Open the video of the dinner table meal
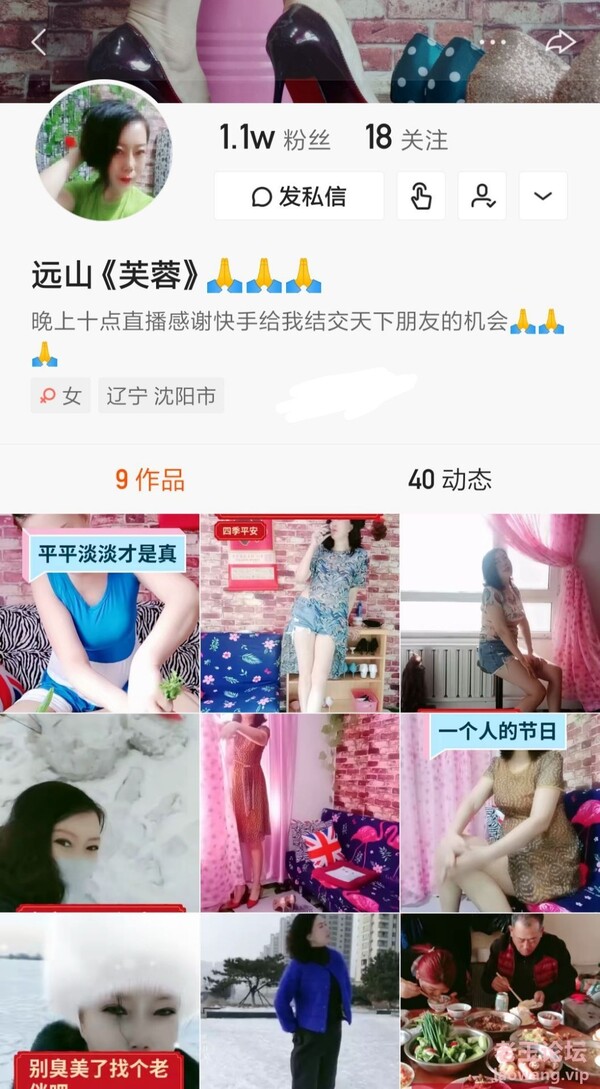This screenshot has height=1089, width=600. (x=500, y=1001)
